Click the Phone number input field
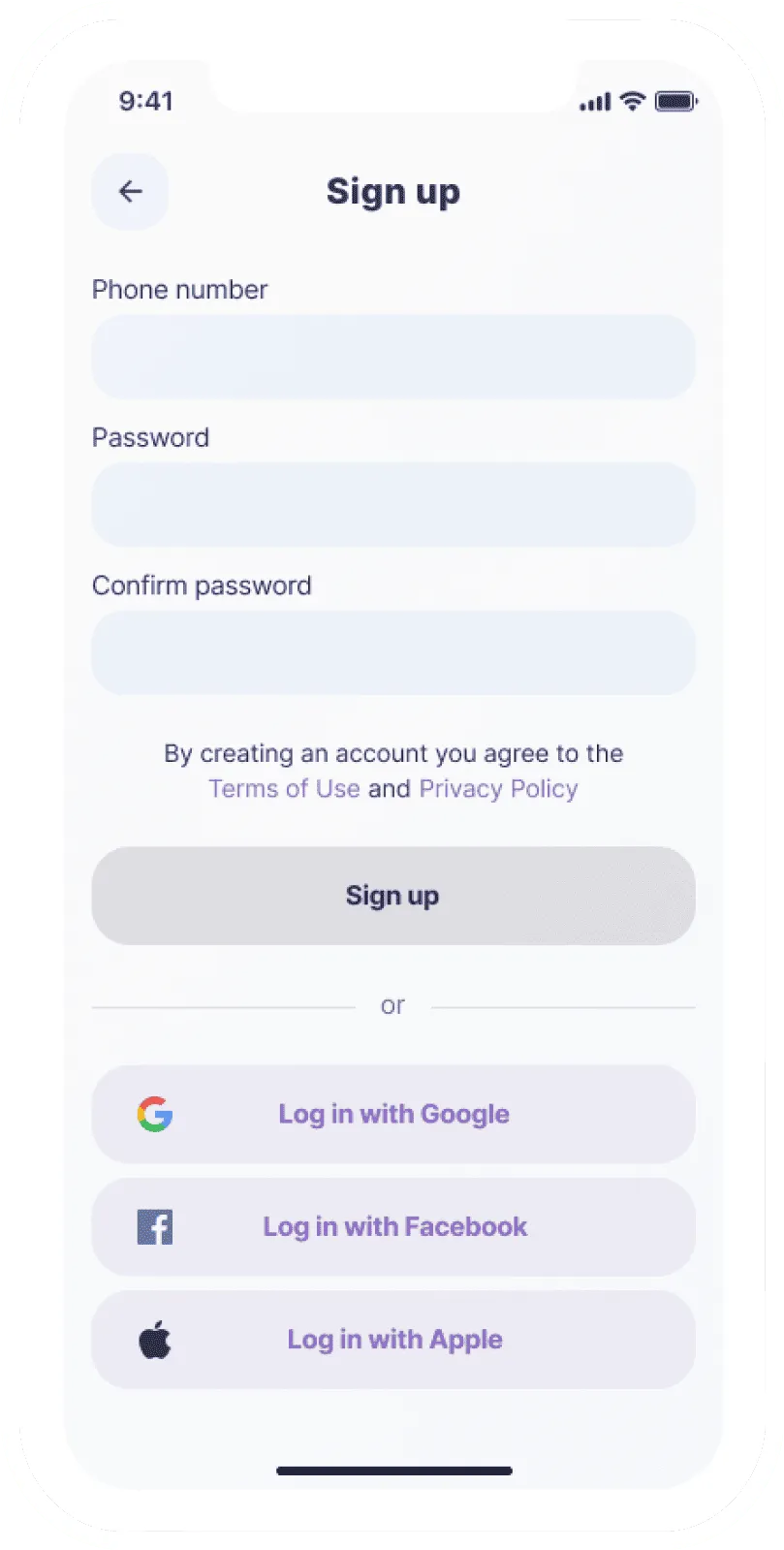The height and width of the screenshot is (1550, 784). tap(392, 357)
